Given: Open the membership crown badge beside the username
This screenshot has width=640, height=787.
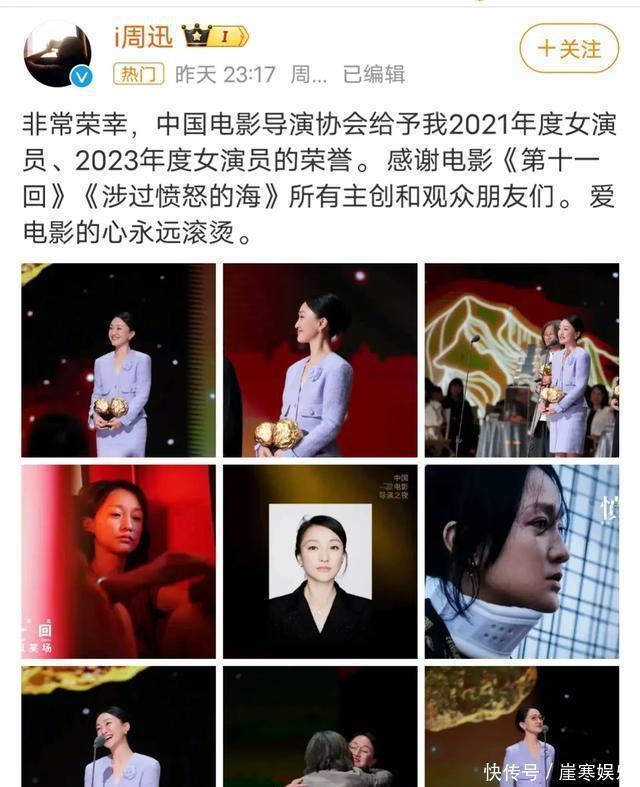Looking at the screenshot, I should (214, 37).
